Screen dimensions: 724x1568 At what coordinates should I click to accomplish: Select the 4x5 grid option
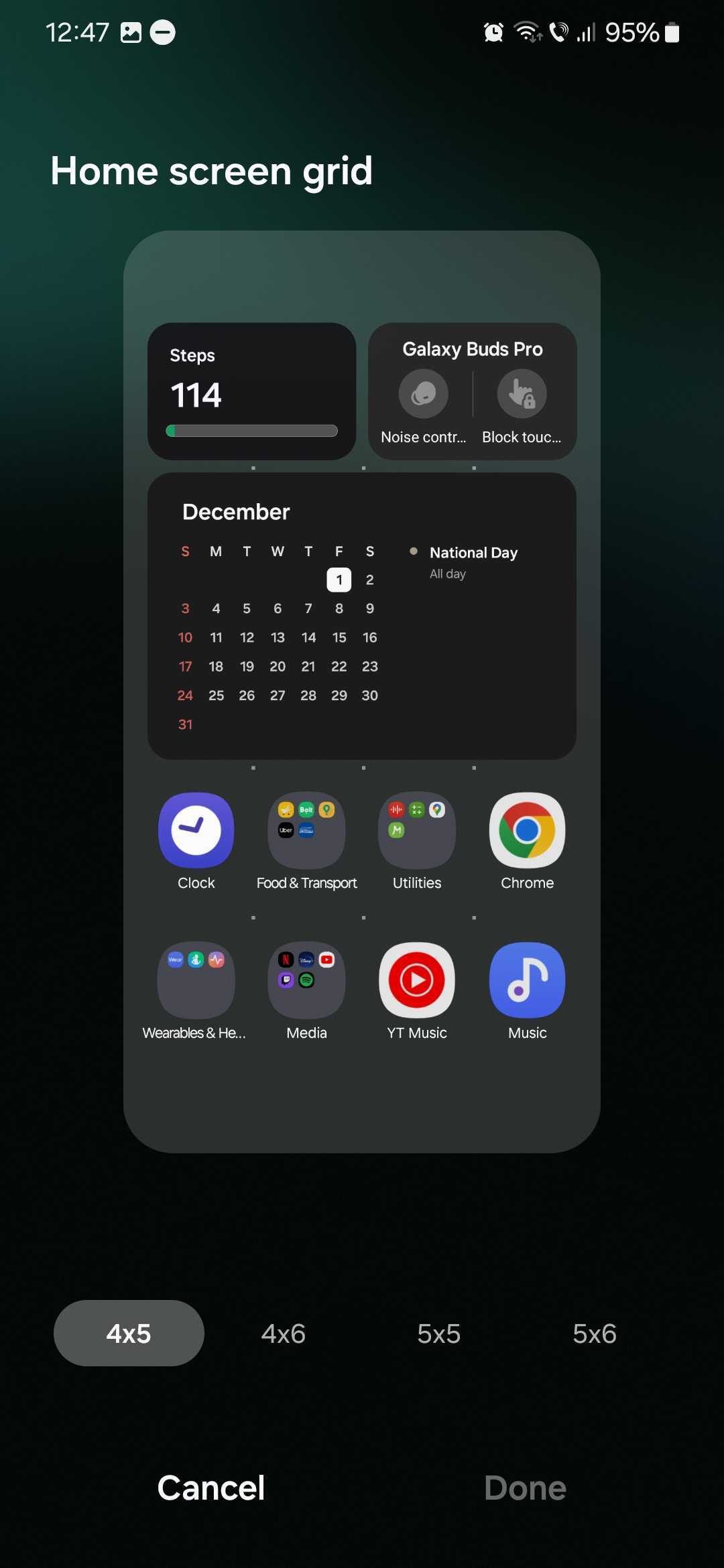[x=129, y=1333]
